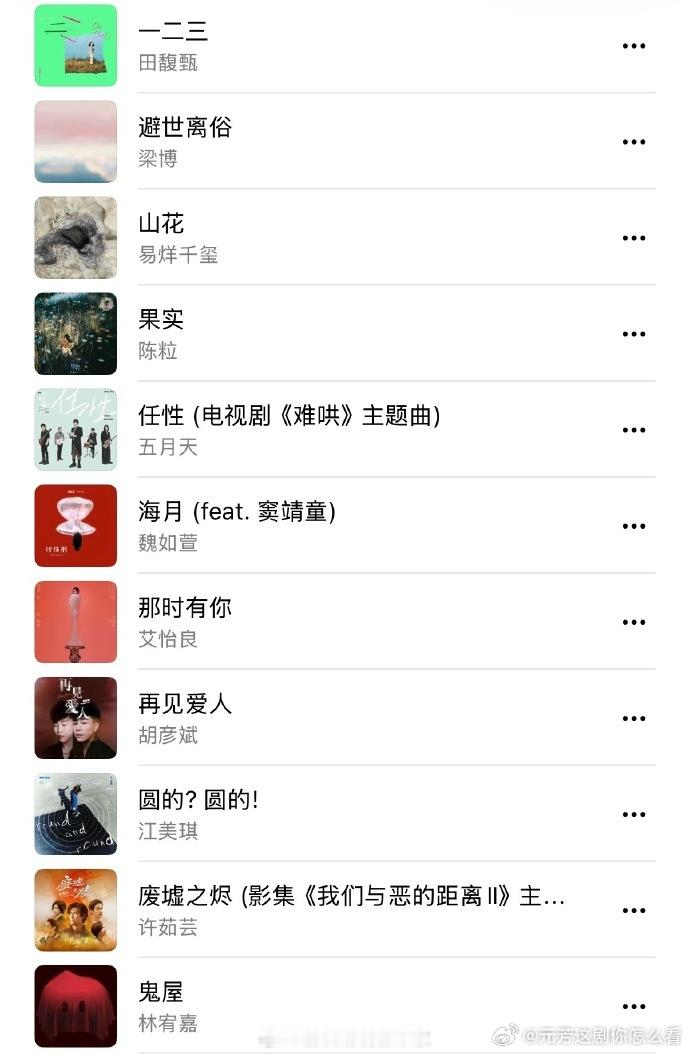Open more options for 再见爱人
This screenshot has height=1054, width=690.
point(634,719)
